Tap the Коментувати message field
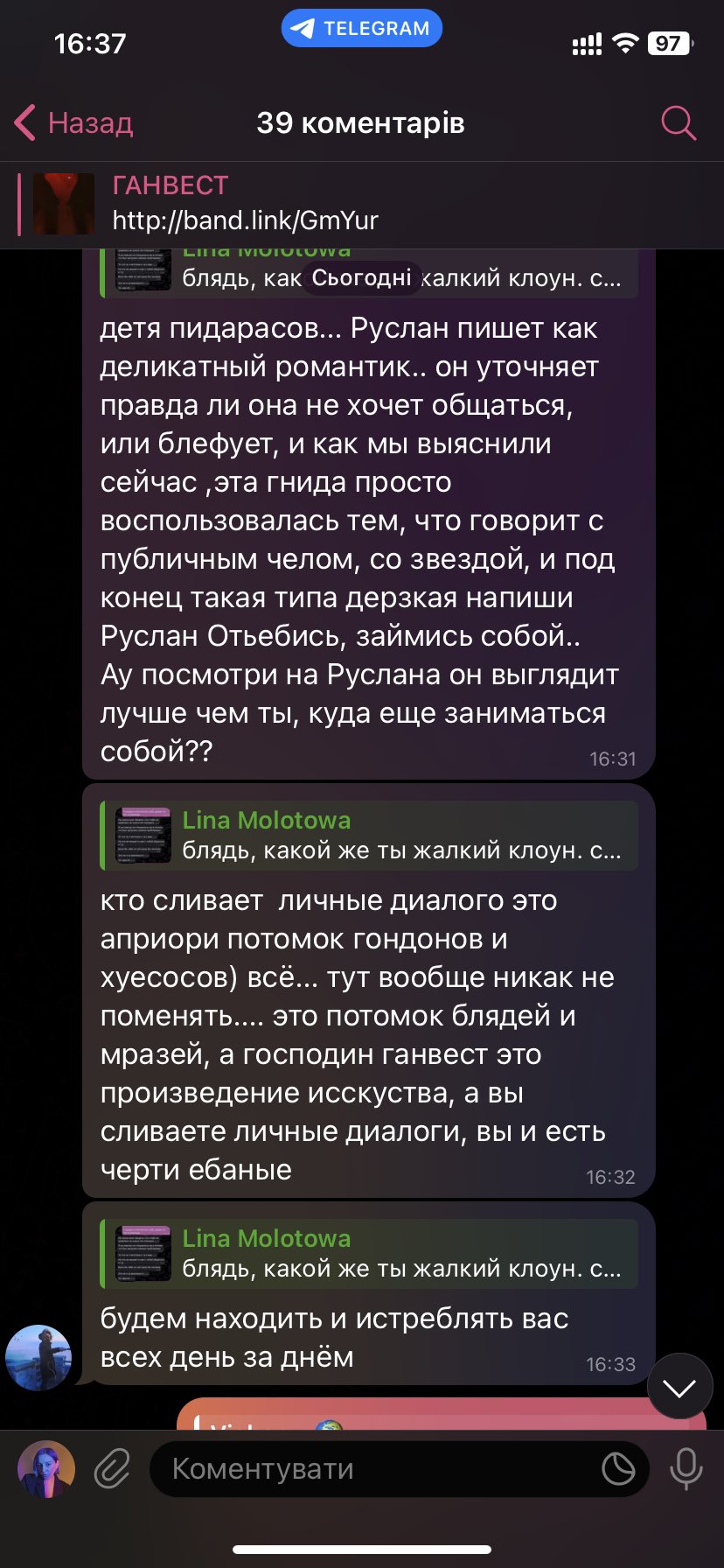The height and width of the screenshot is (1568, 724). 376,1469
